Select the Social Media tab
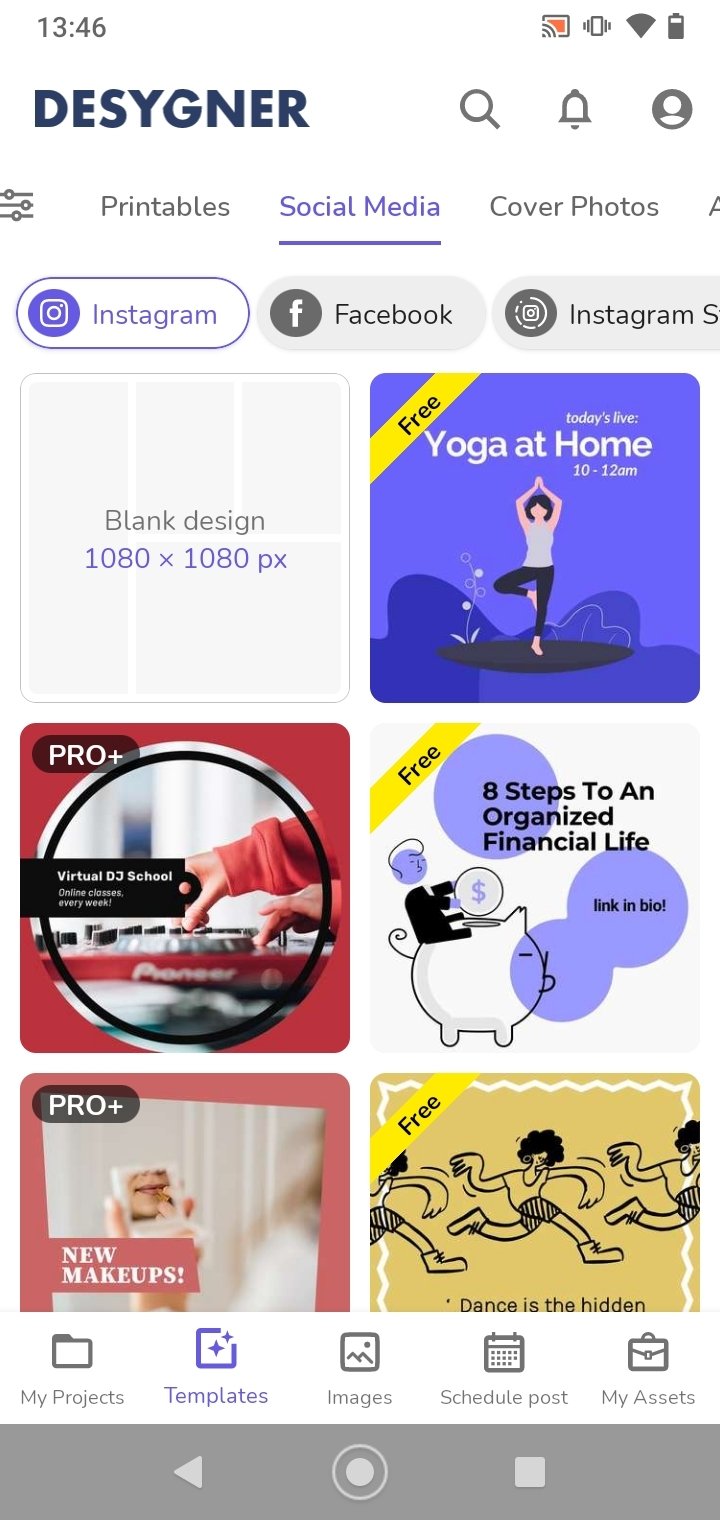Viewport: 720px width, 1520px height. click(360, 206)
